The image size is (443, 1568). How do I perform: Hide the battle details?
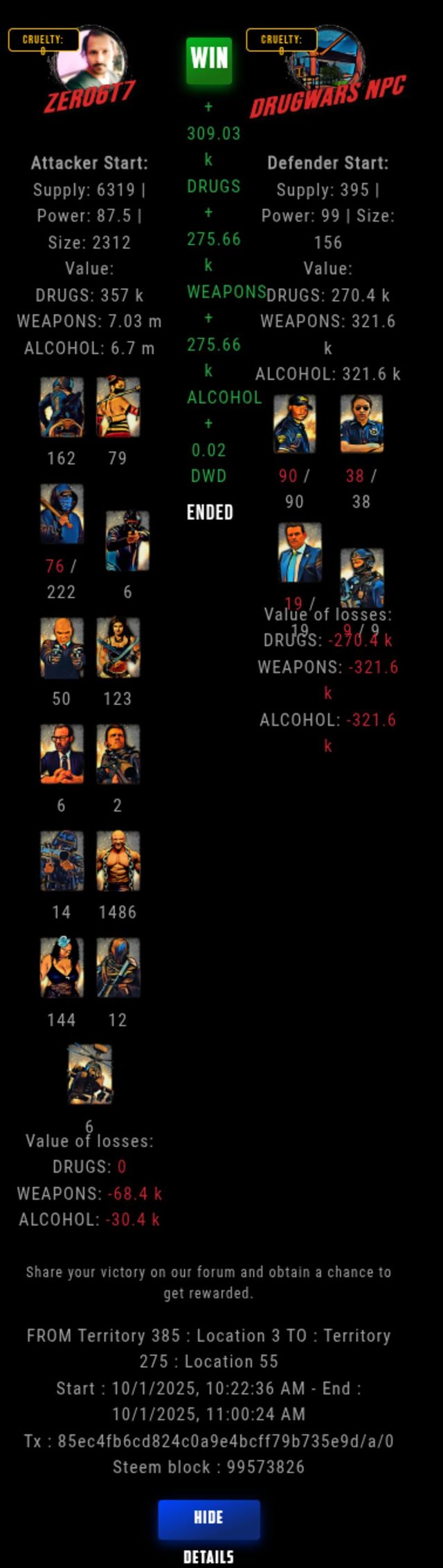click(x=208, y=1520)
